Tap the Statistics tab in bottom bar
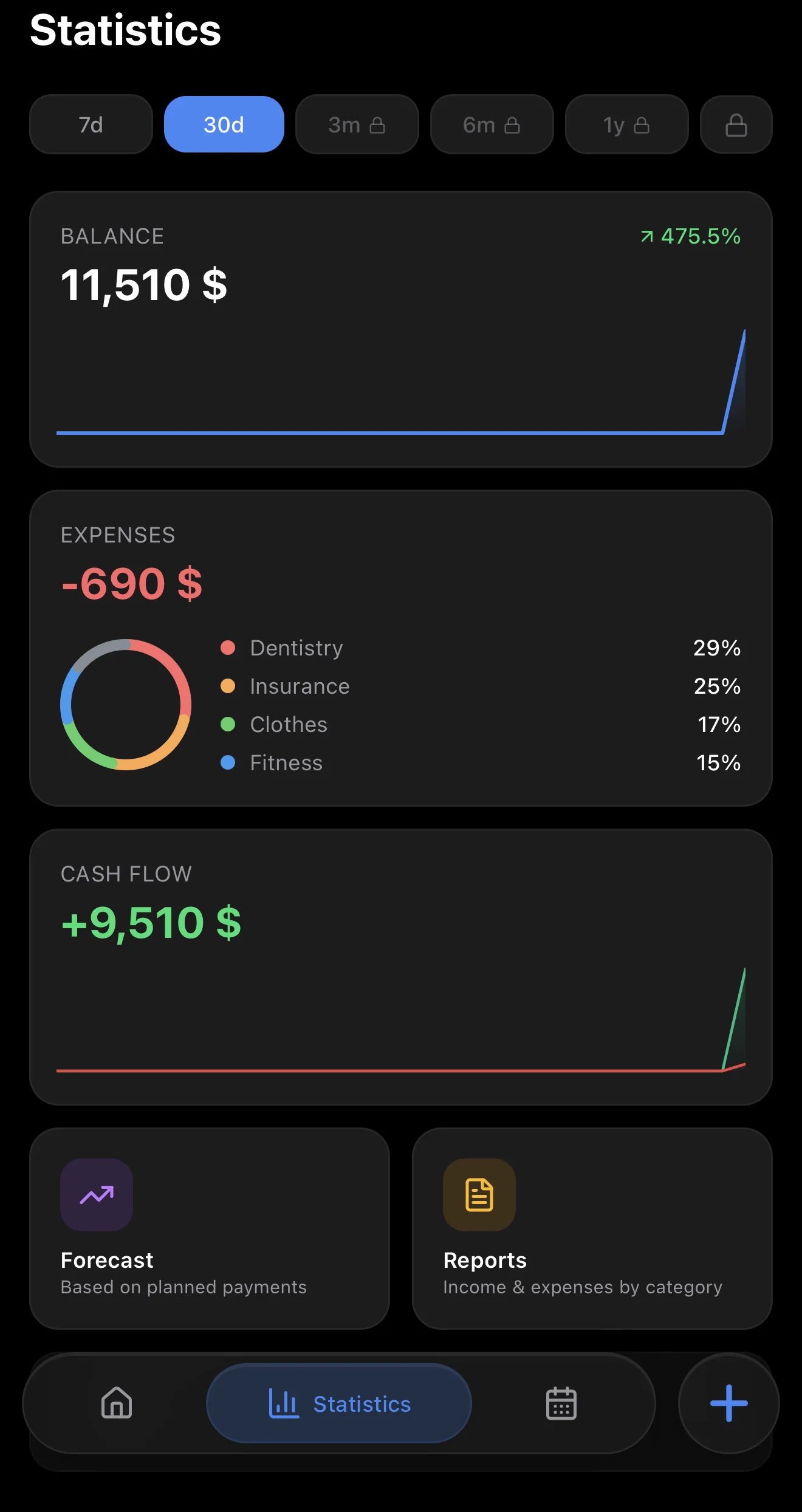This screenshot has height=1512, width=802. [339, 1403]
